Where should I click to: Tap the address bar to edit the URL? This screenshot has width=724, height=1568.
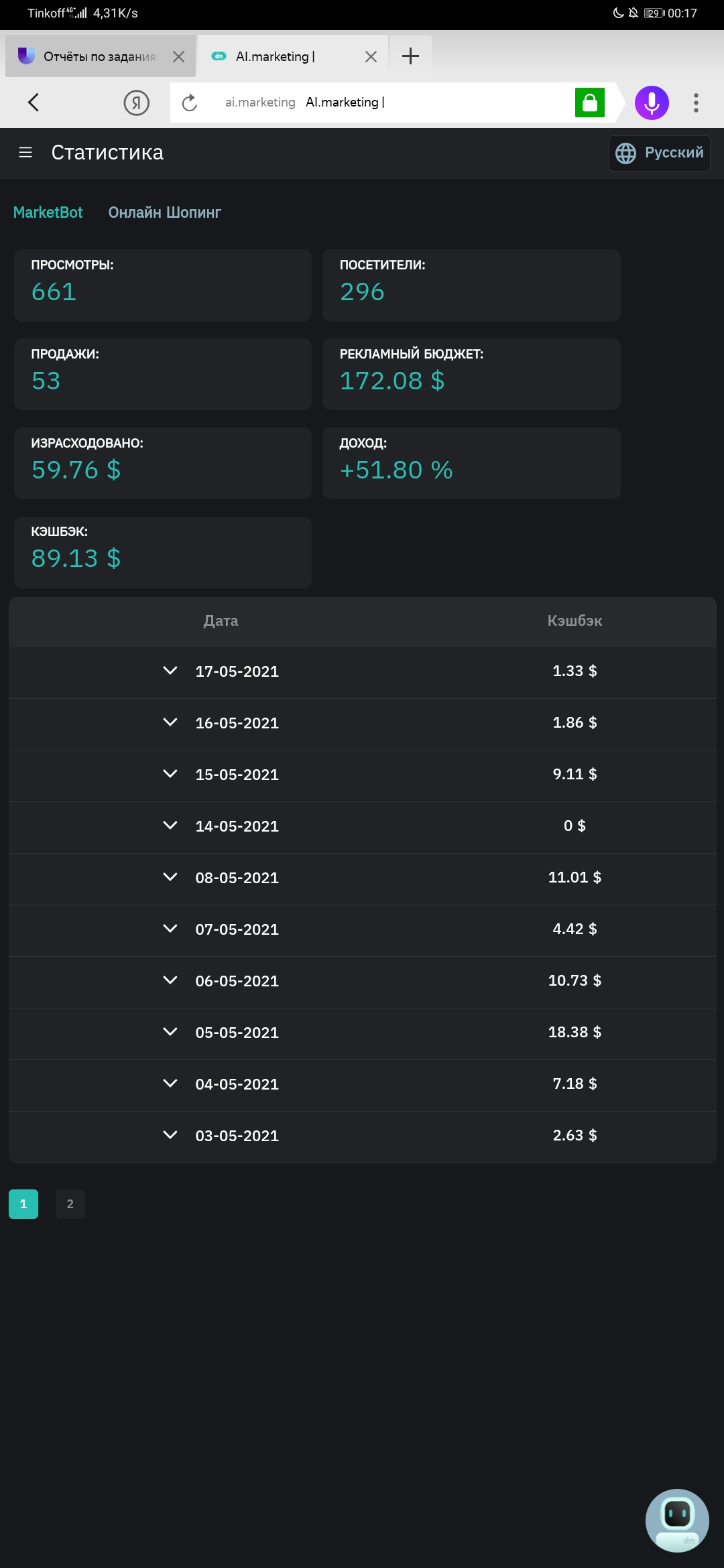[x=375, y=103]
